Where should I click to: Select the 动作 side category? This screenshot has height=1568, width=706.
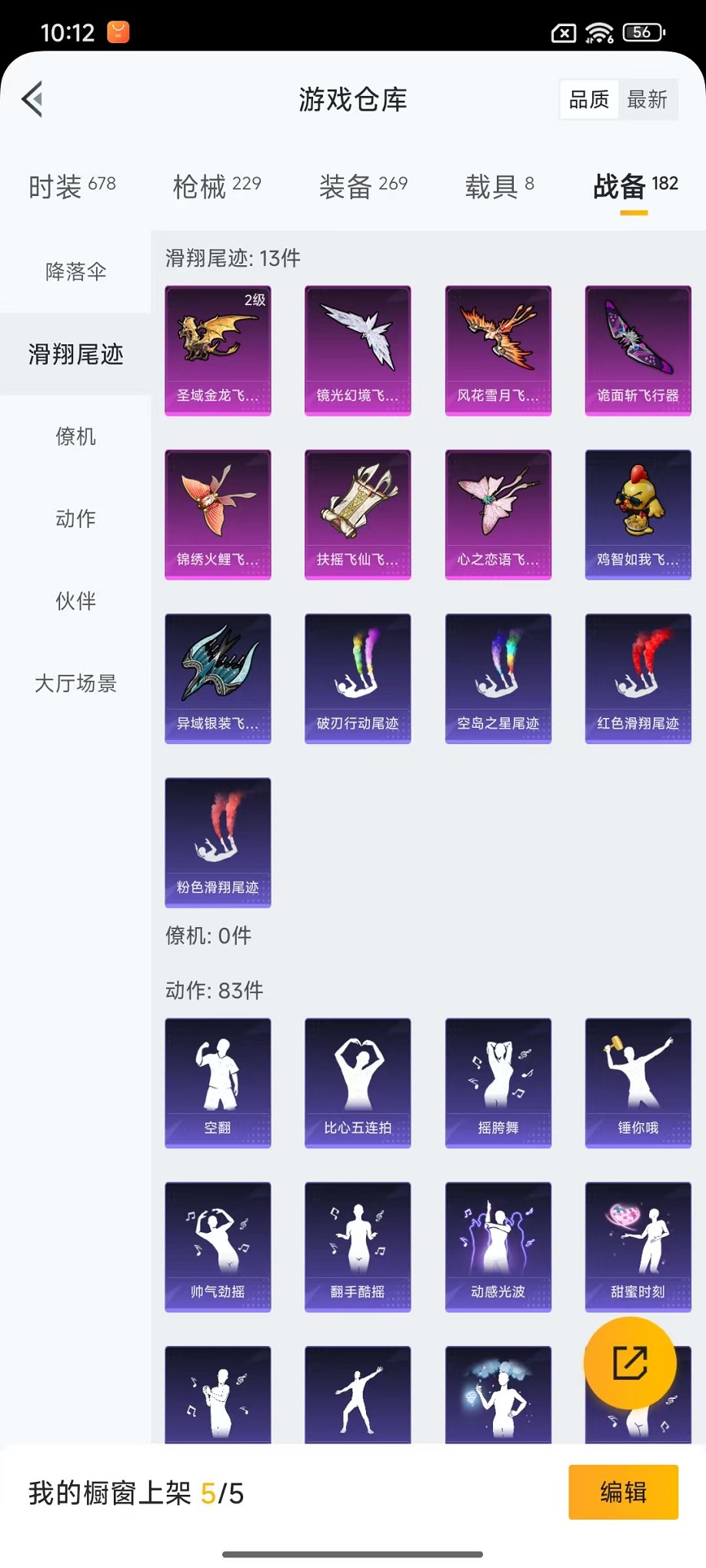(x=75, y=519)
